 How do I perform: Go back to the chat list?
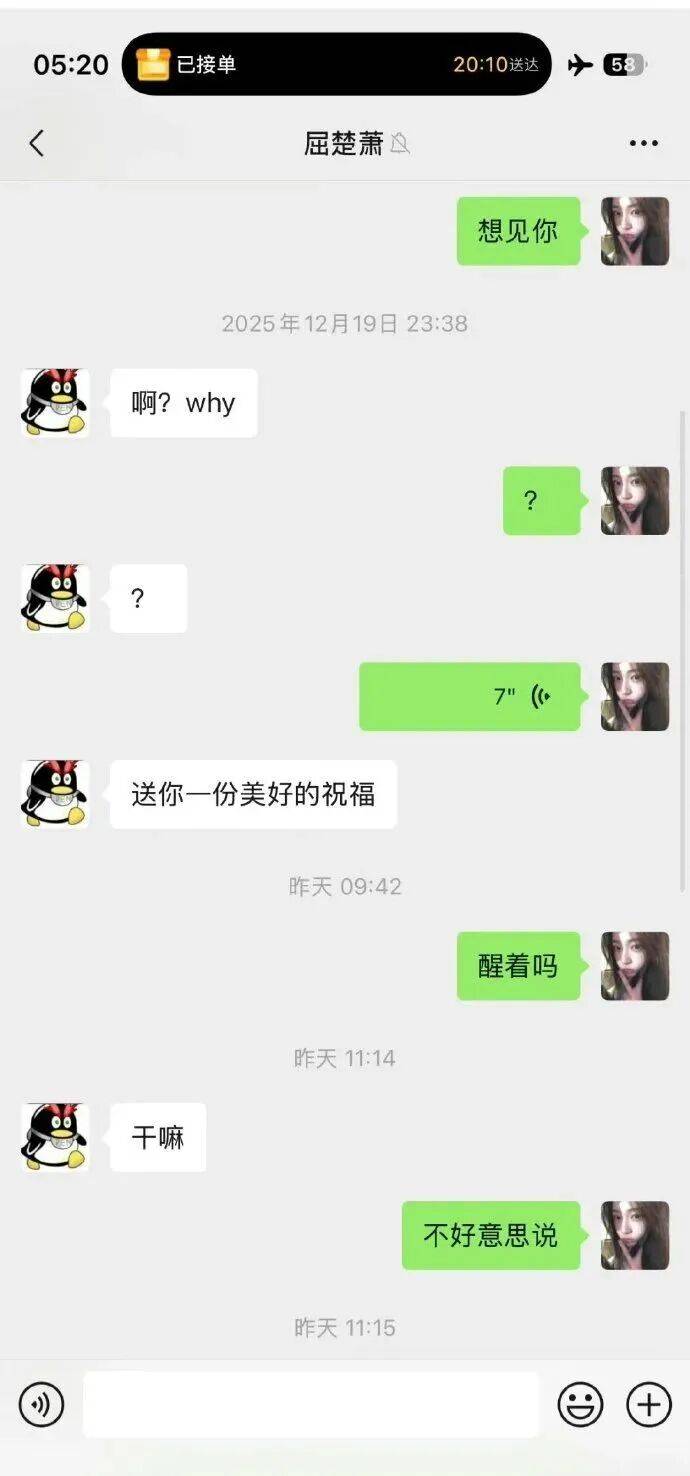pos(37,144)
